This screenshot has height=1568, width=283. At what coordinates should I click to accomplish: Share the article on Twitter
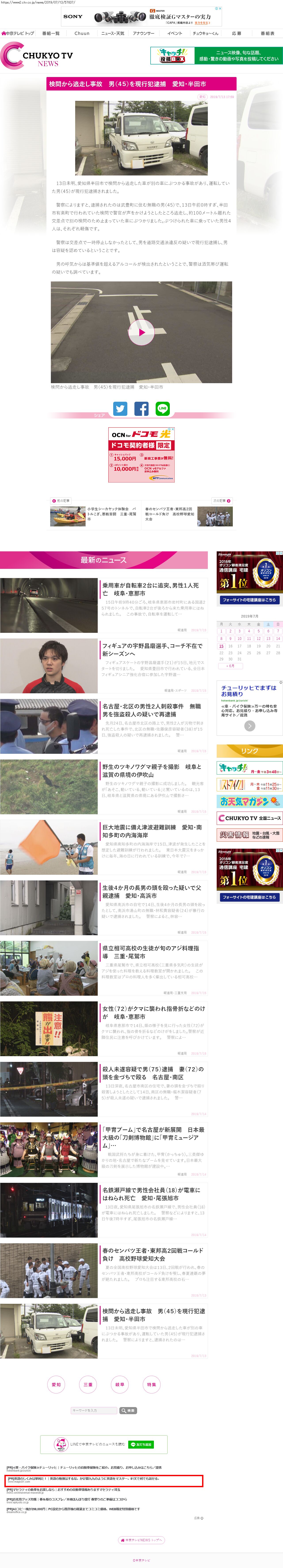(x=120, y=409)
